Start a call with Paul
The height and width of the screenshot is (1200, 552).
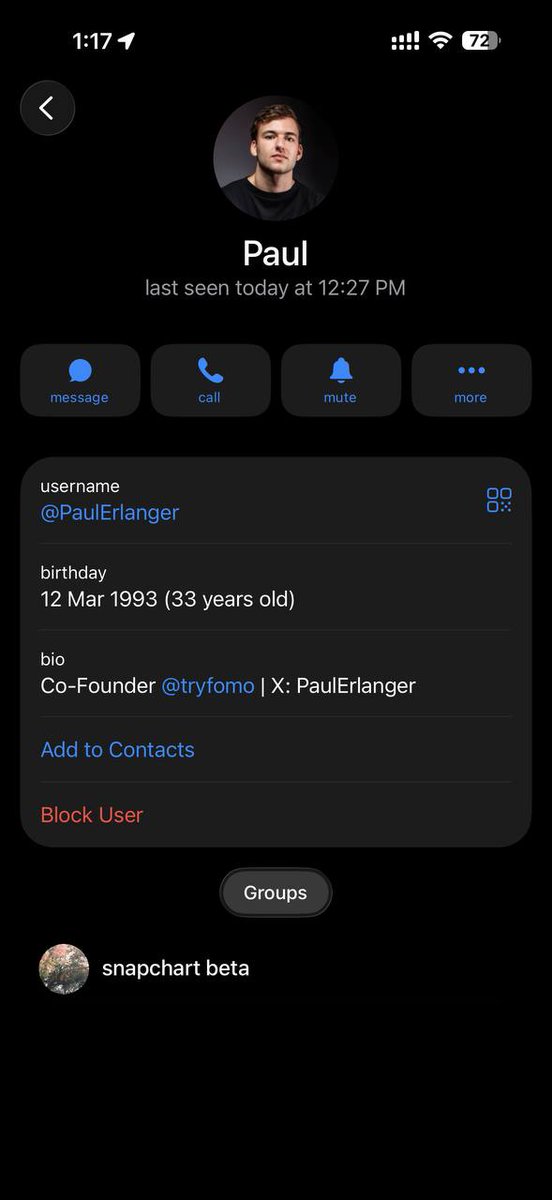coord(210,380)
